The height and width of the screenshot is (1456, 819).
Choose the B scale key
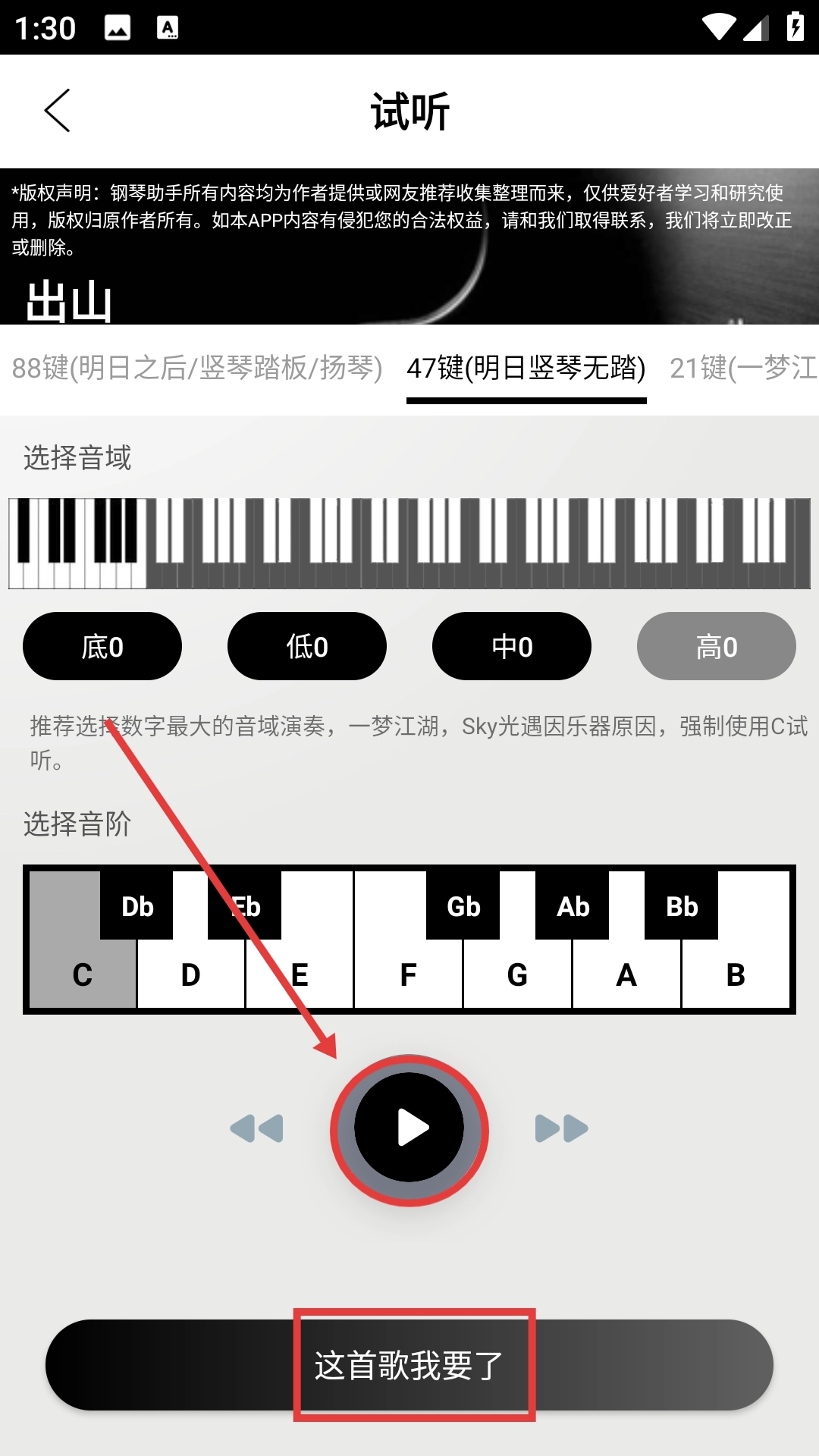click(x=736, y=976)
